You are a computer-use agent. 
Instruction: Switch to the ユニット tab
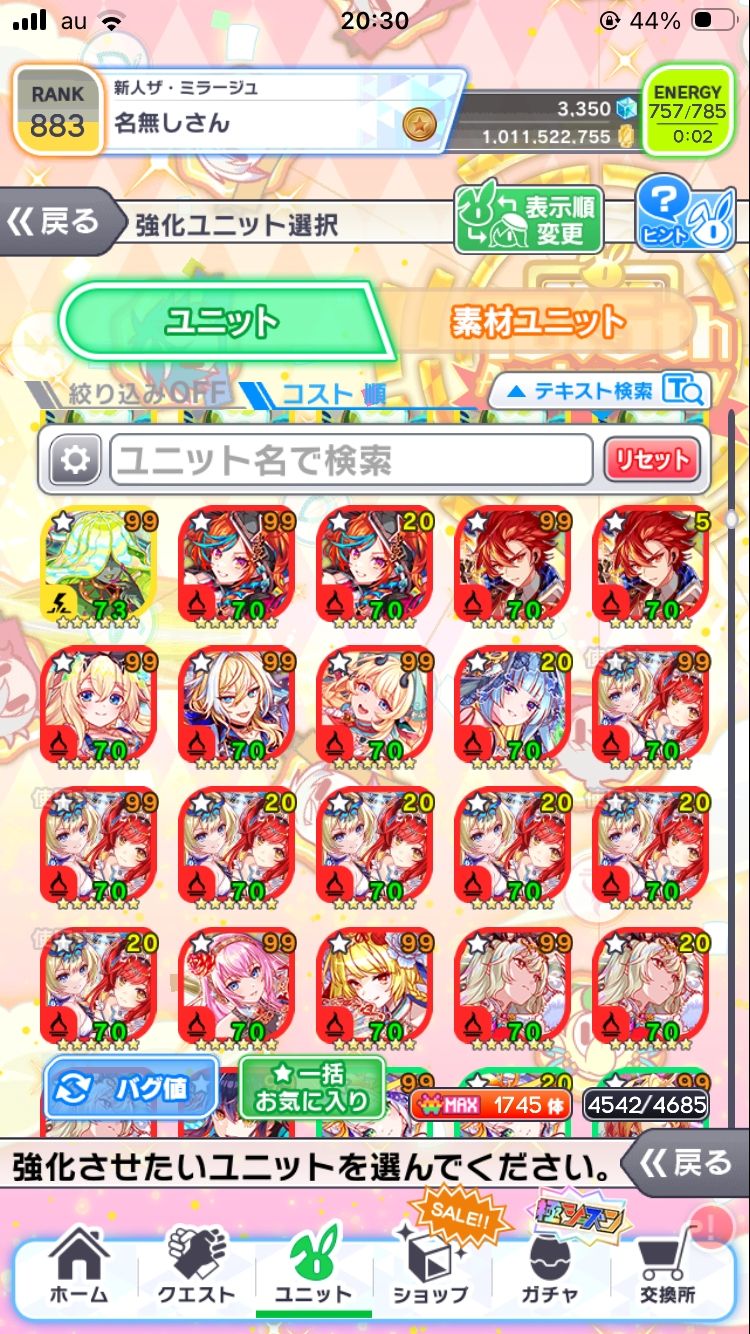(221, 322)
